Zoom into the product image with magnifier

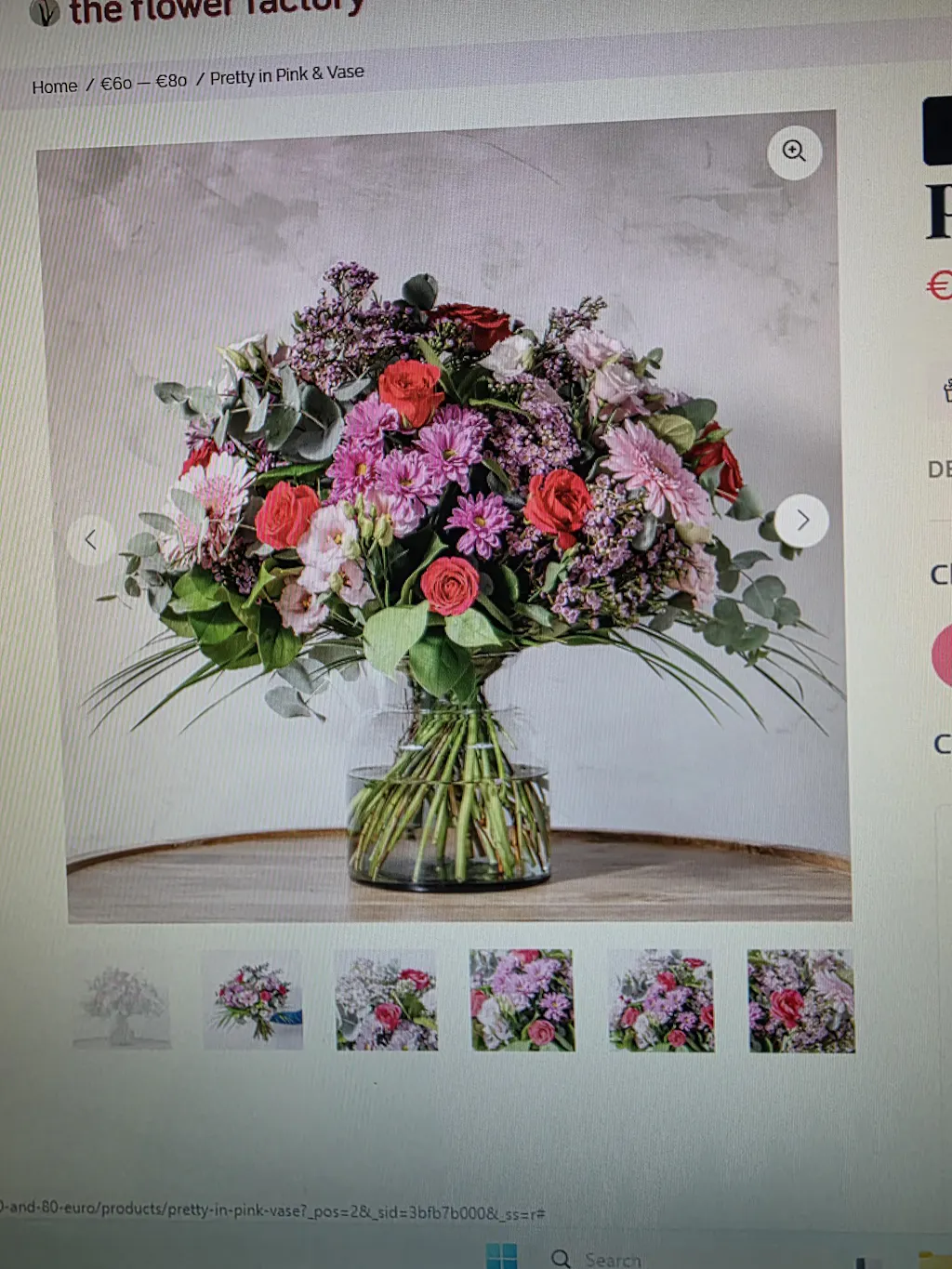[x=794, y=151]
